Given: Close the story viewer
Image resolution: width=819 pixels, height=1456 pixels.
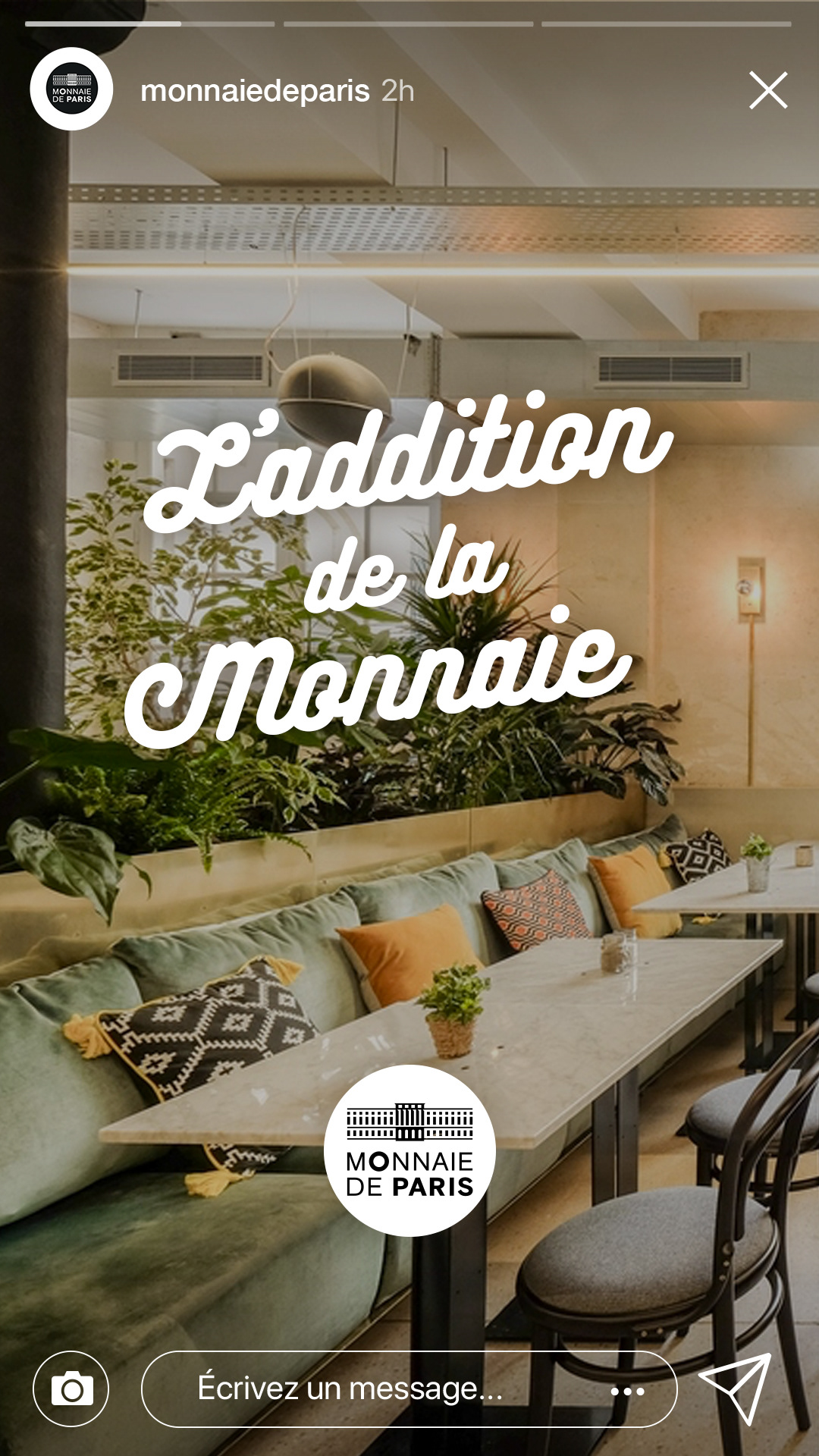Looking at the screenshot, I should (x=768, y=90).
